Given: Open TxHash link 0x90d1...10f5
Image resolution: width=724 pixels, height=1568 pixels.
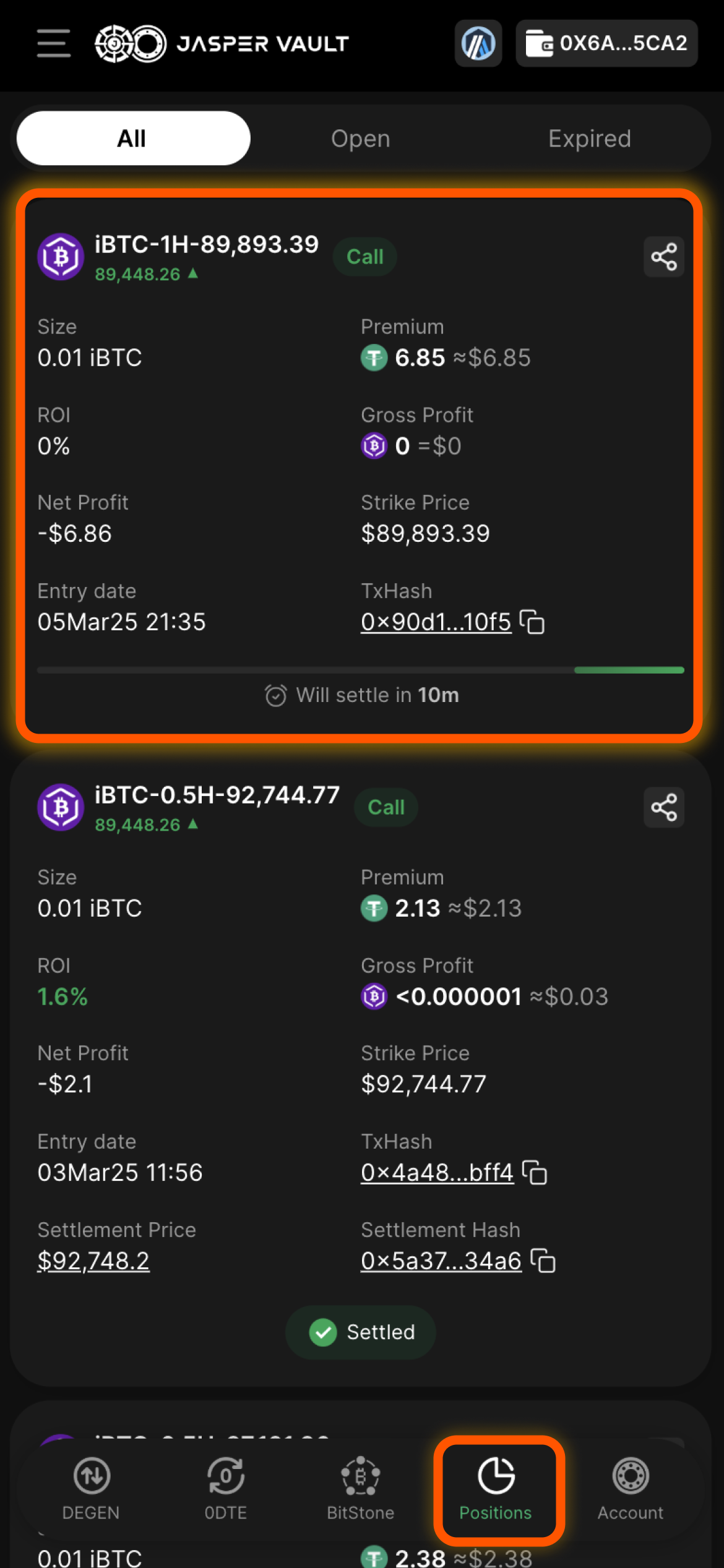Looking at the screenshot, I should (436, 622).
